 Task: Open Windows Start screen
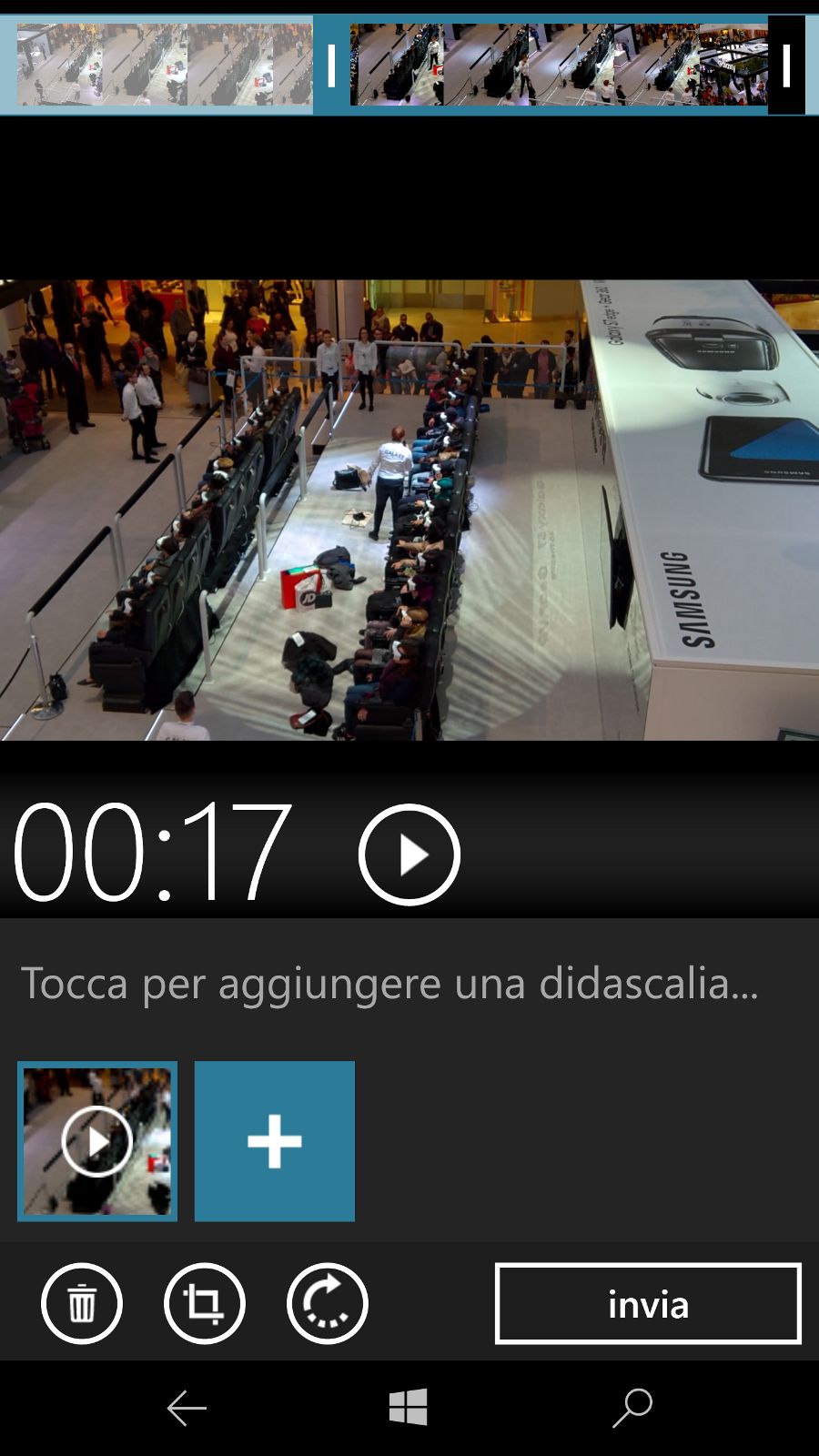(x=409, y=1408)
